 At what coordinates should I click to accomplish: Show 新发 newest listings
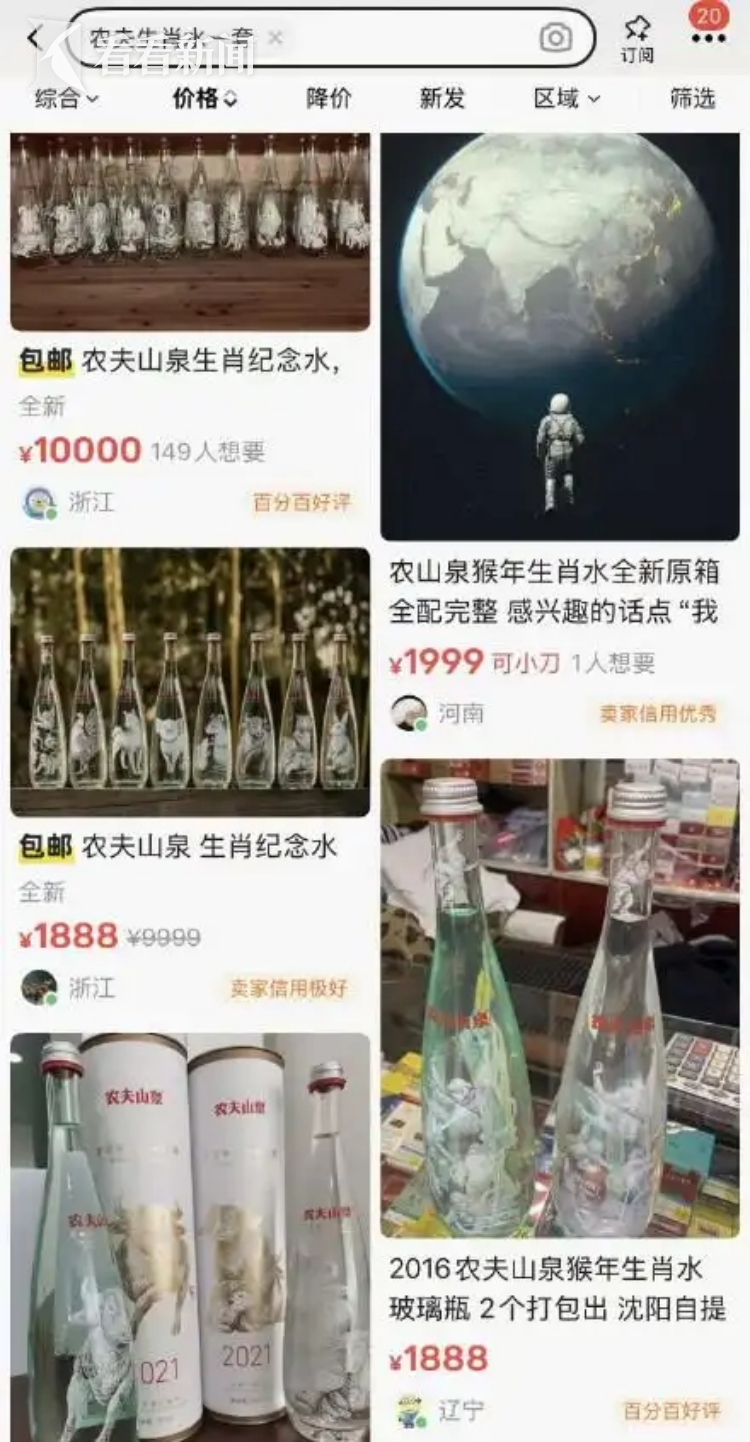[x=442, y=98]
